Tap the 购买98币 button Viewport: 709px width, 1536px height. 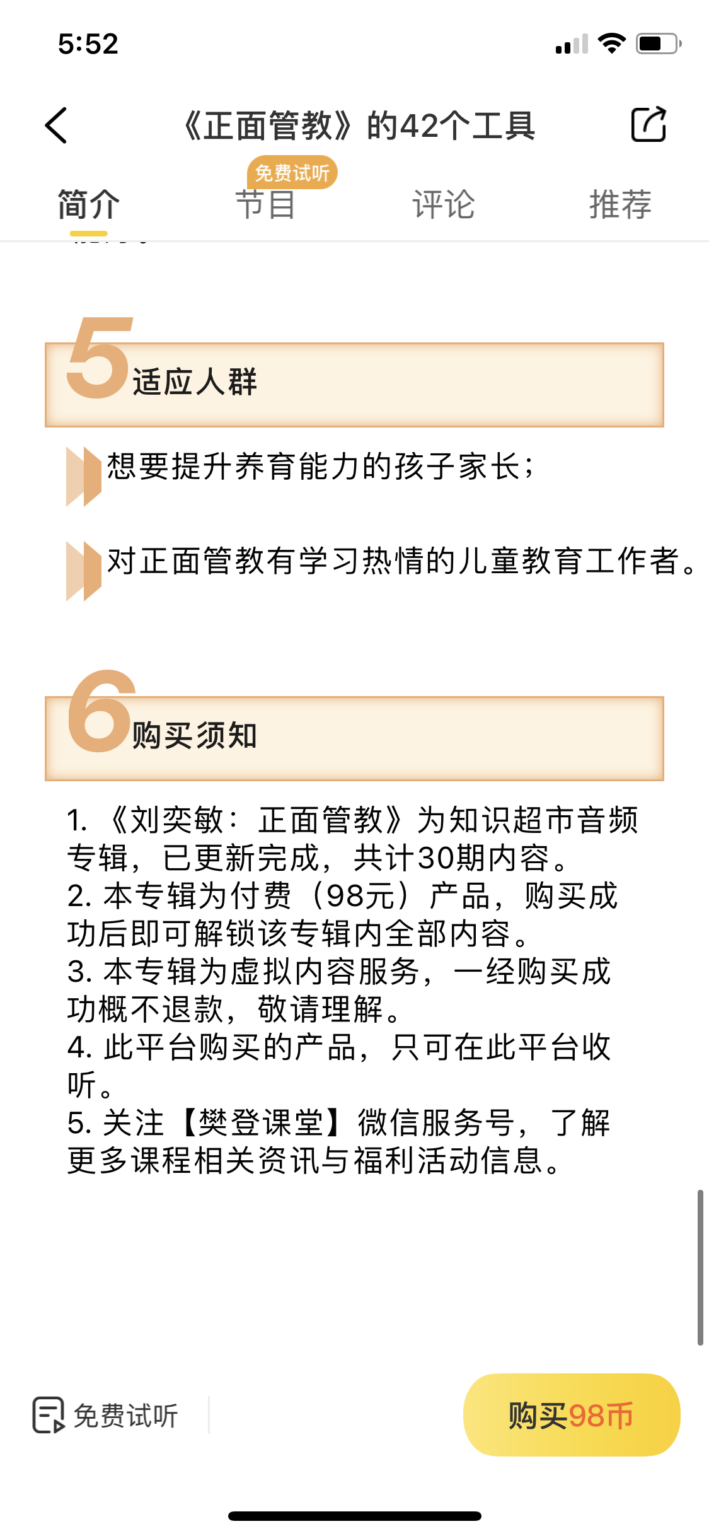571,1415
